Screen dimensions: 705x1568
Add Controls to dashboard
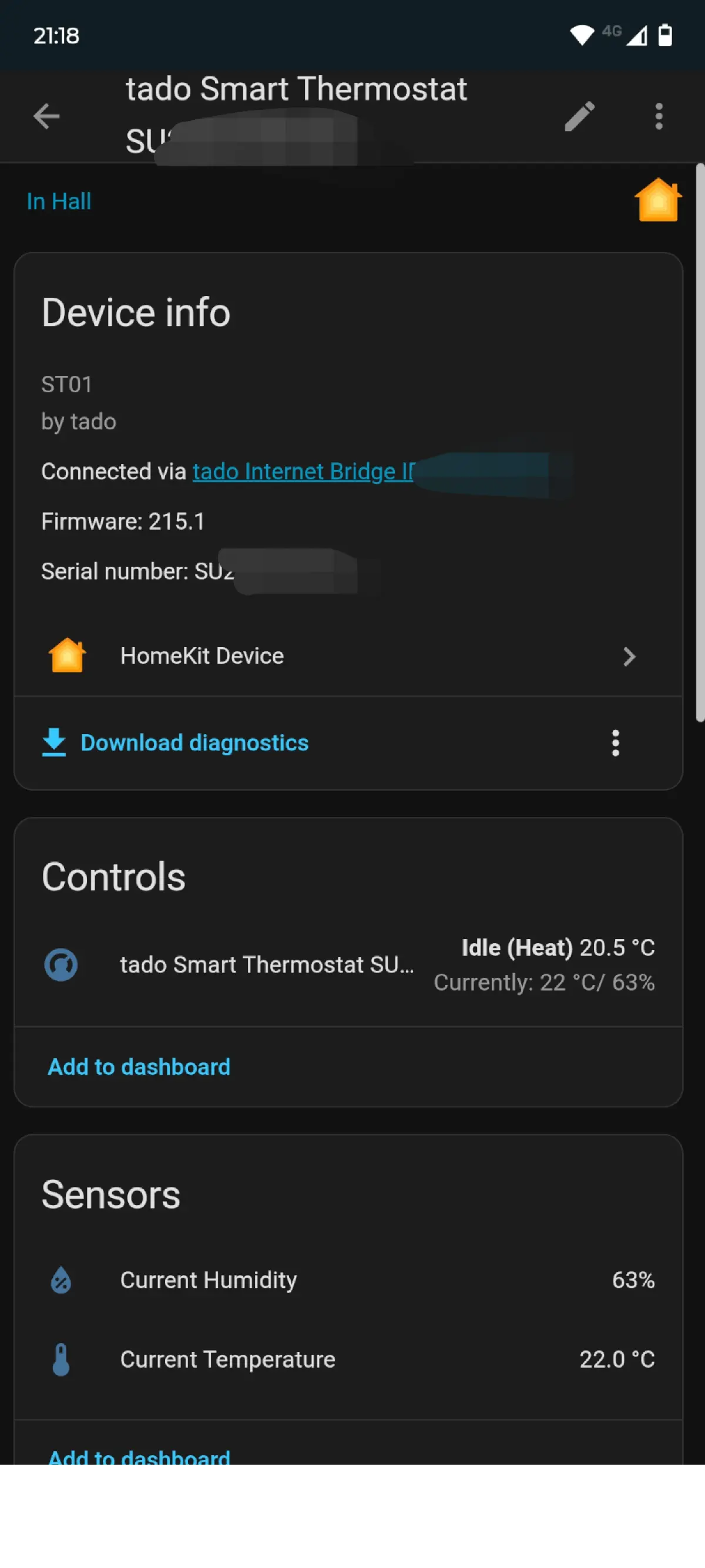tap(139, 1067)
